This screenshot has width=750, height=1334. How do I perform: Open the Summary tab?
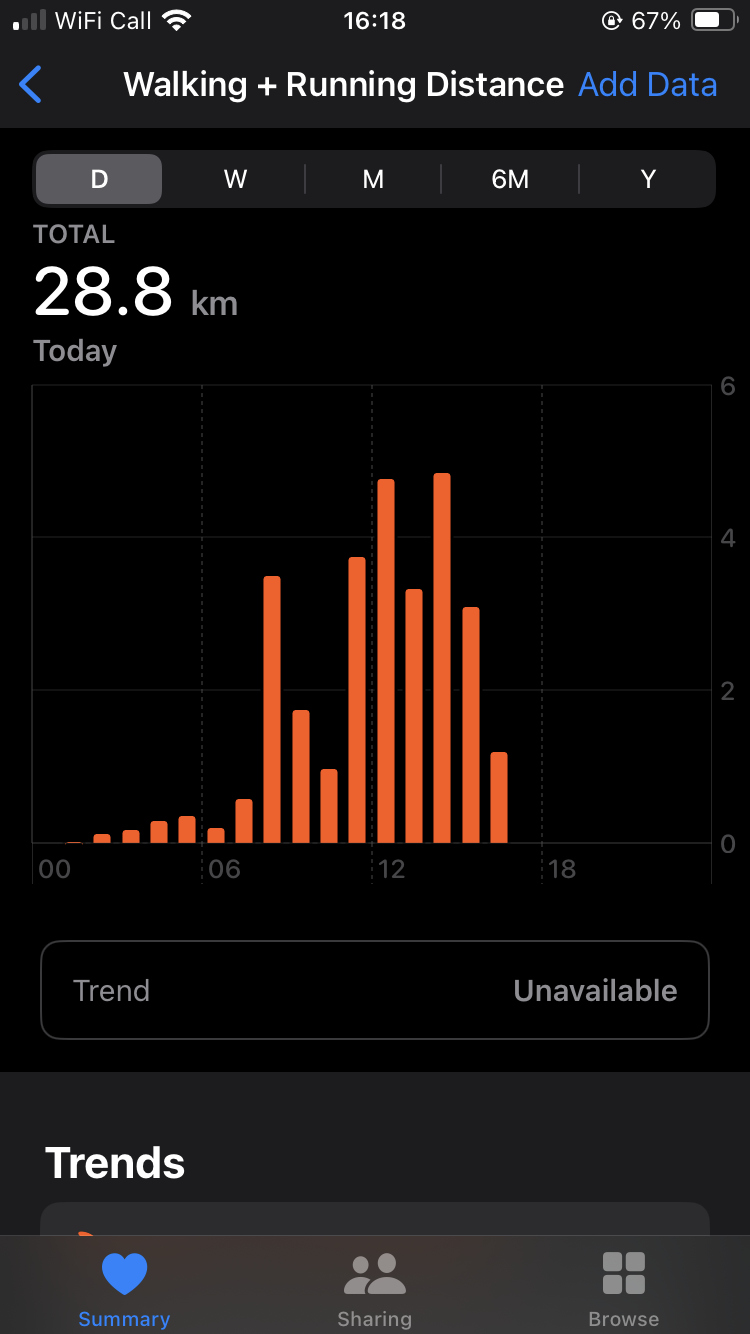pyautogui.click(x=124, y=1287)
